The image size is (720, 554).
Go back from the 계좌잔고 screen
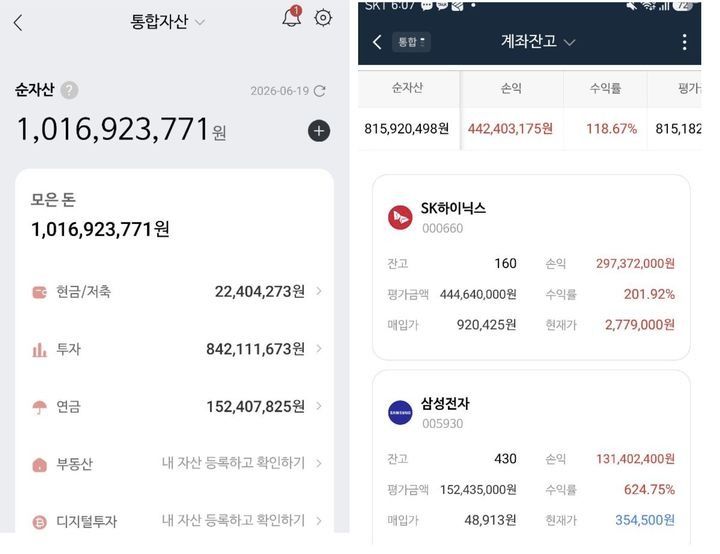click(x=377, y=42)
